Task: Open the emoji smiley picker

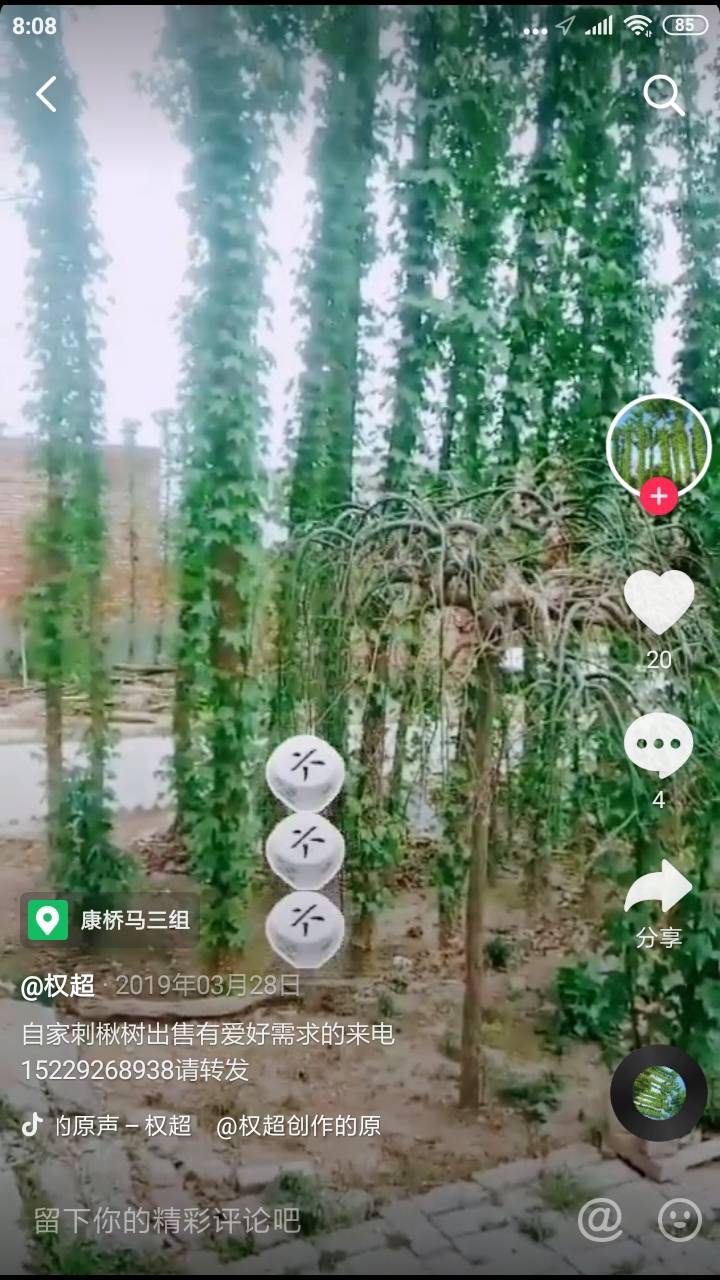Action: coord(680,1220)
